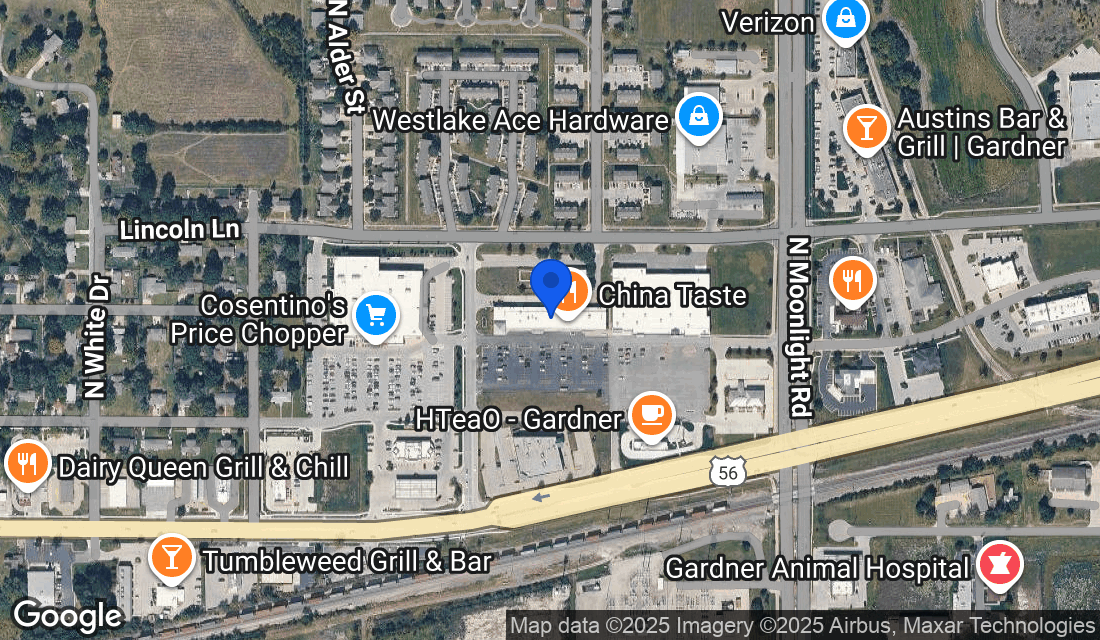Open Gardner Animal Hospital marker

tap(998, 565)
